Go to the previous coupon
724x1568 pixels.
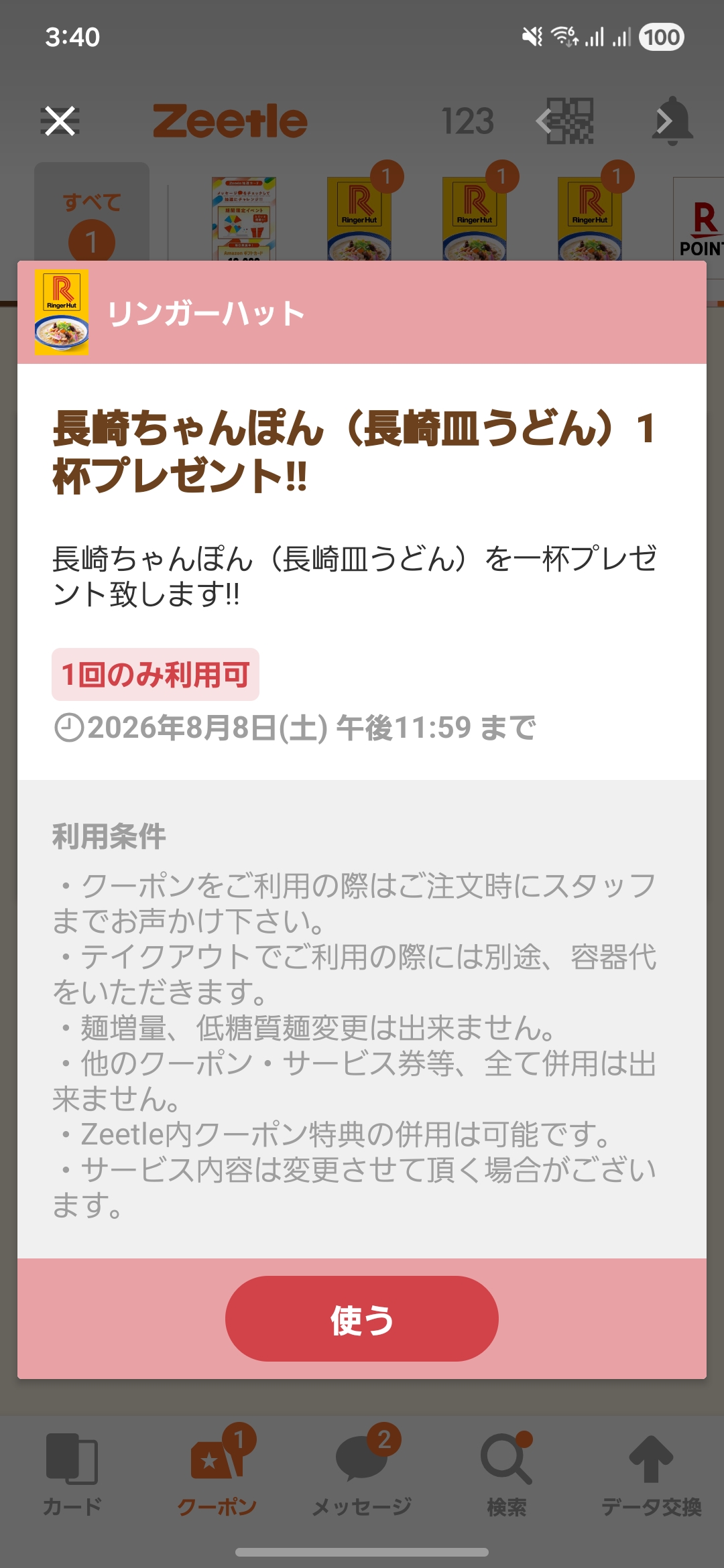tap(544, 121)
